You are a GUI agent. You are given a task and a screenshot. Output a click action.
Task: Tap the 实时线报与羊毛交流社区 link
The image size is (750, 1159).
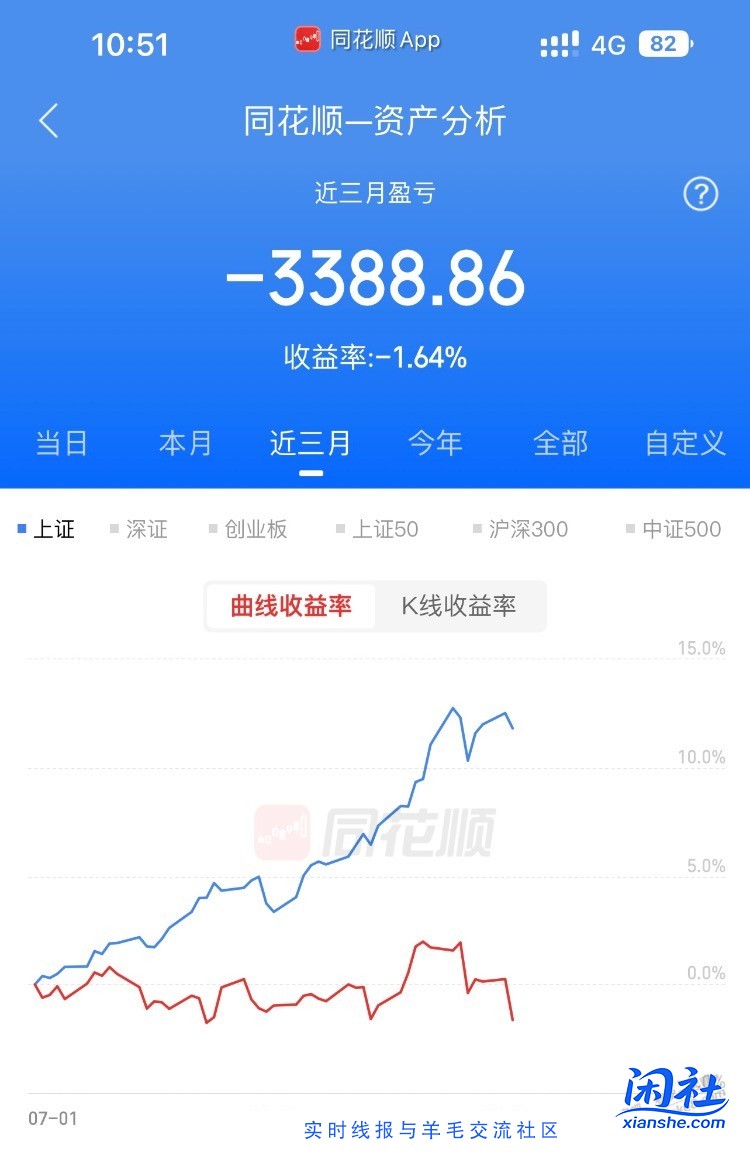click(434, 1130)
